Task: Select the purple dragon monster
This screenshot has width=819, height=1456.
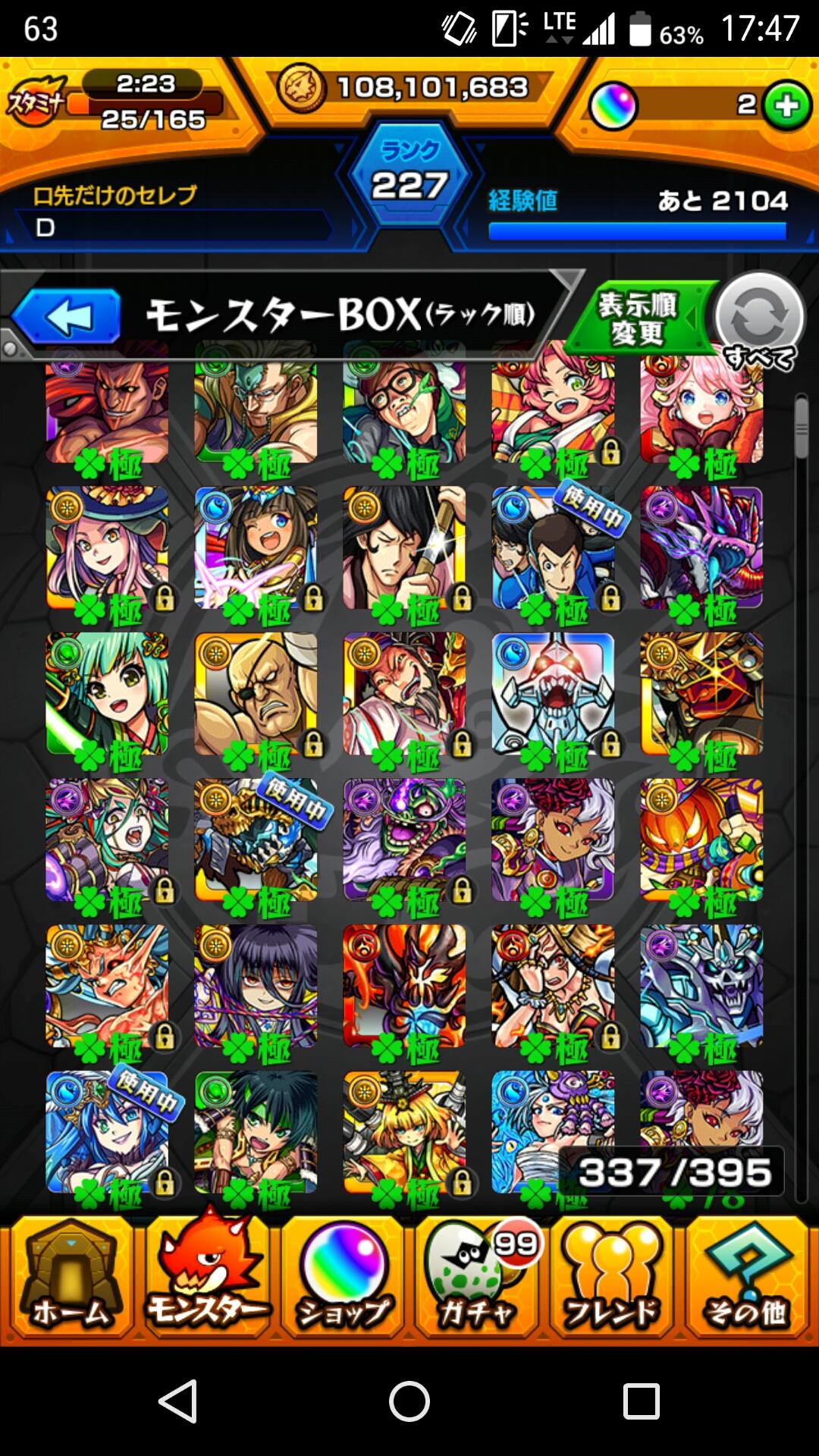Action: coord(701,548)
